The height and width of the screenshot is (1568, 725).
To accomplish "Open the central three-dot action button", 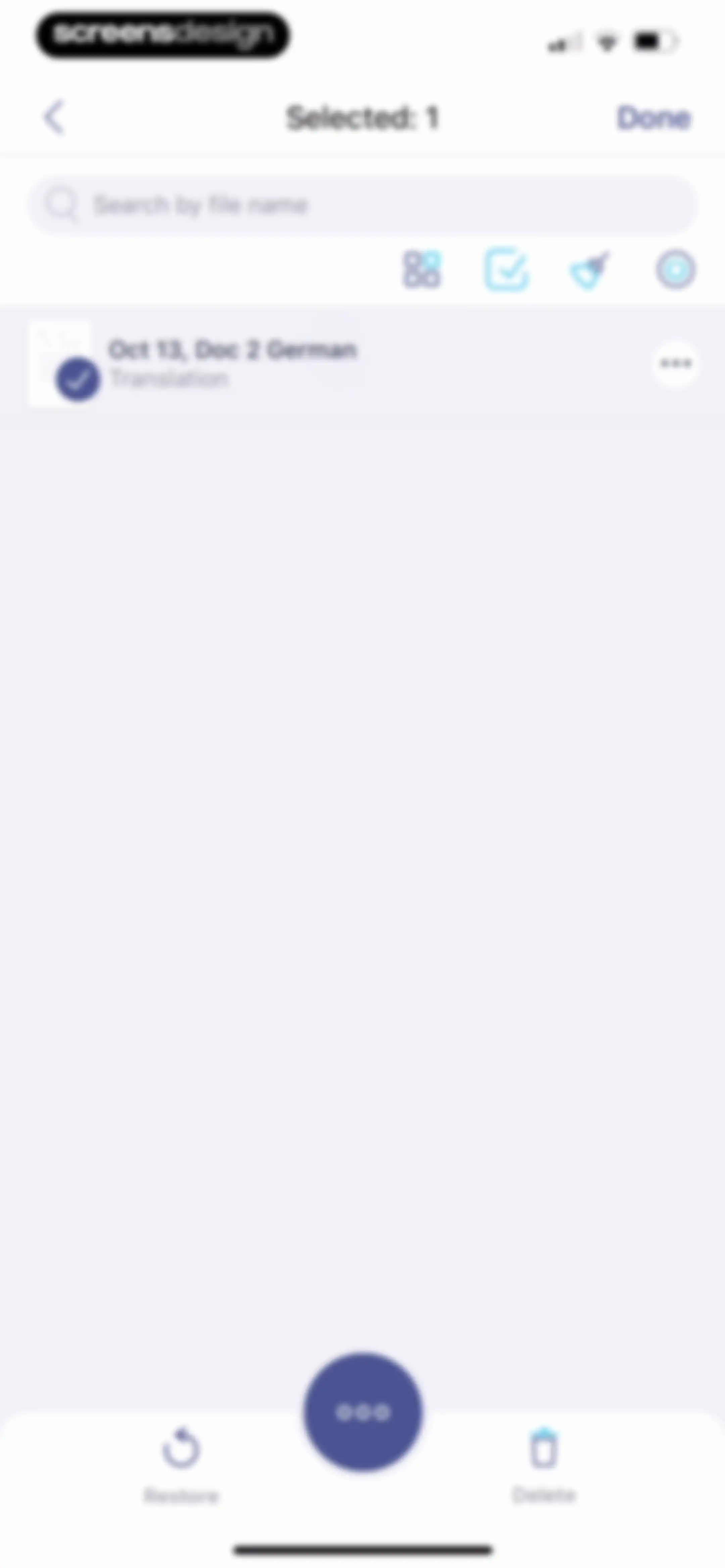I will pos(363,1412).
